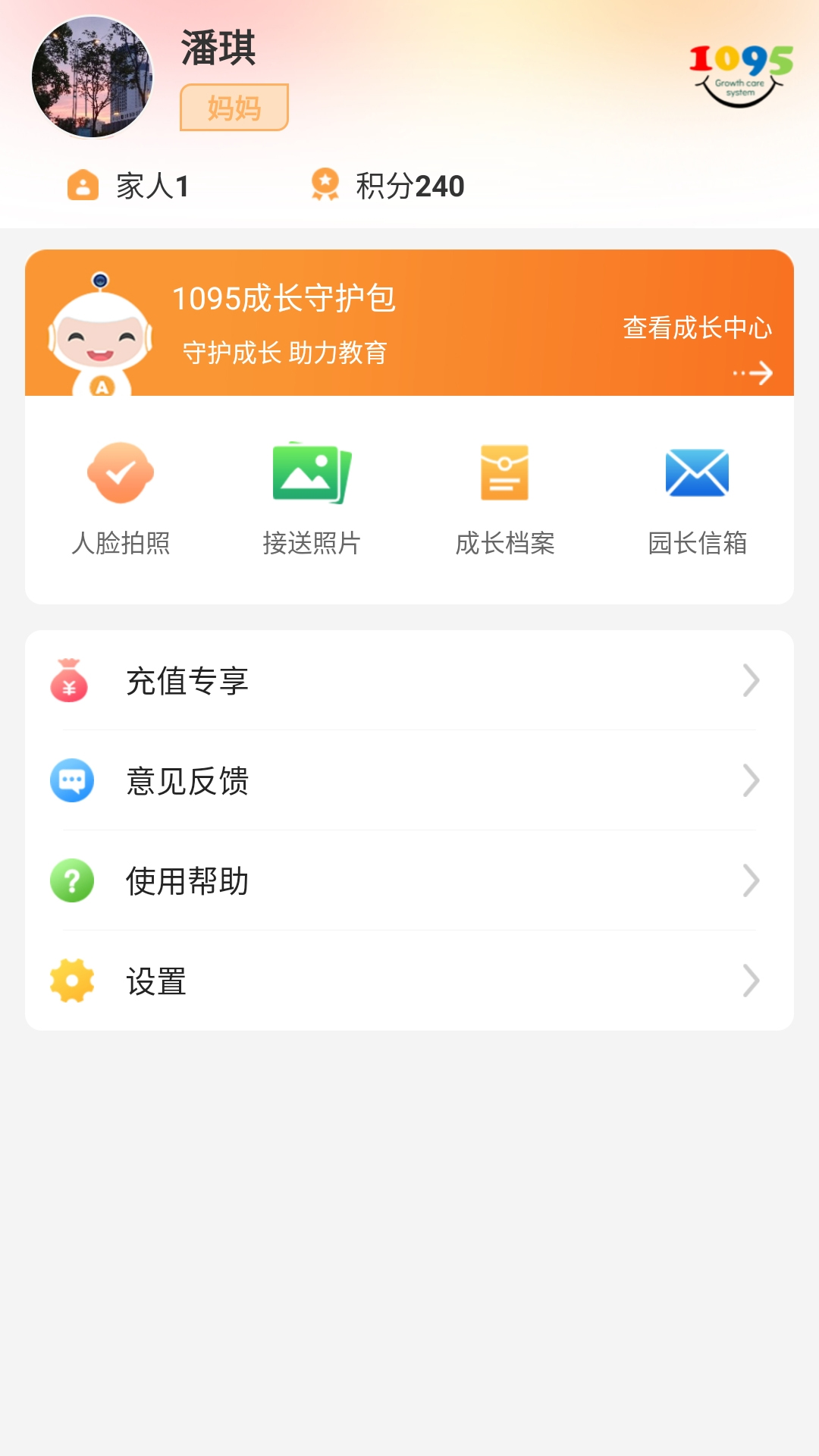This screenshot has width=819, height=1456.
Task: Click the 家人 family member icon
Action: [x=83, y=184]
